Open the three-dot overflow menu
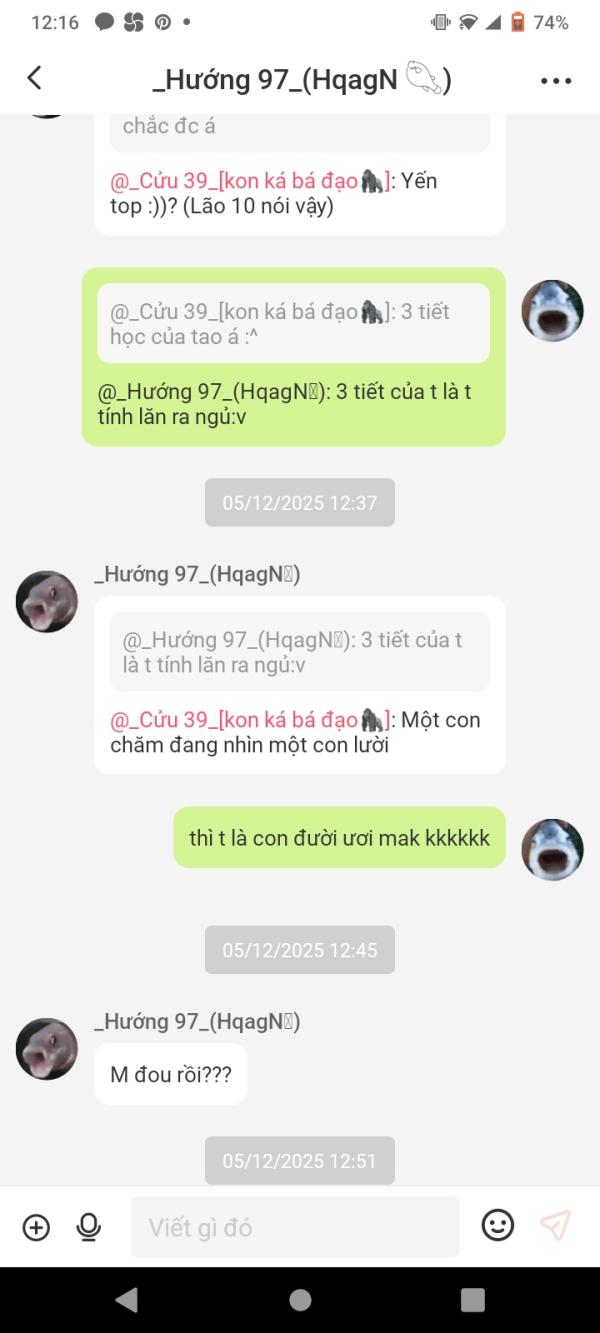The height and width of the screenshot is (1333, 600). click(x=555, y=81)
